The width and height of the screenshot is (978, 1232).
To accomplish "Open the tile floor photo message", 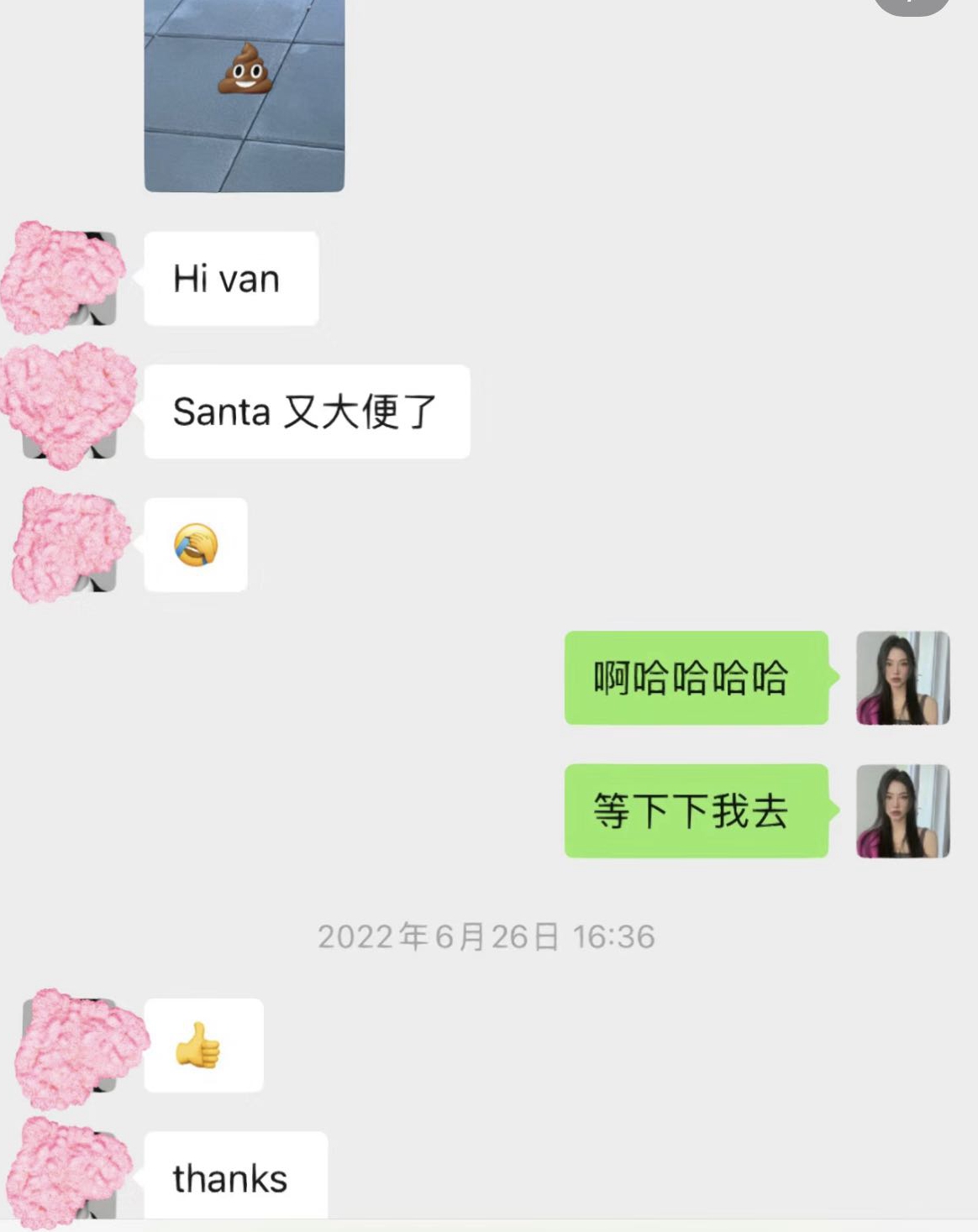I will (244, 97).
